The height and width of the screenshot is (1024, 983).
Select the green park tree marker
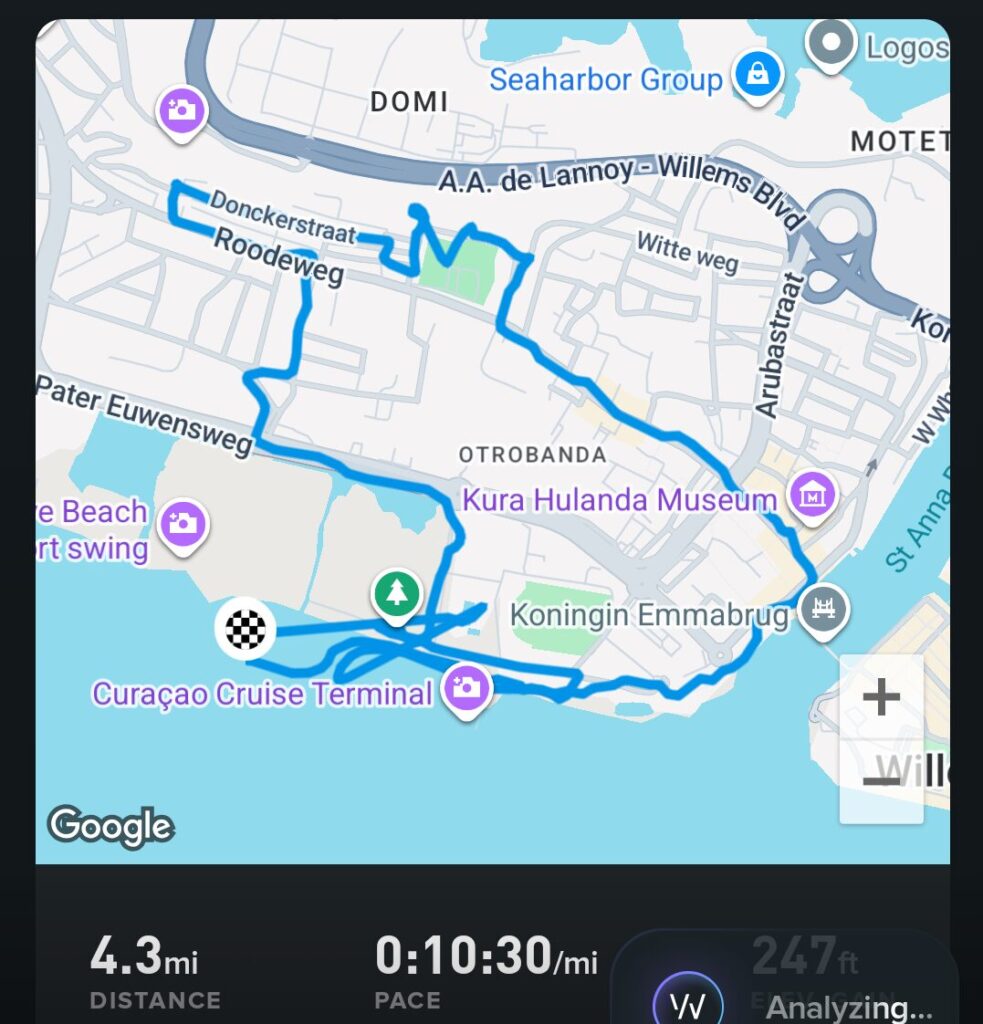click(398, 594)
